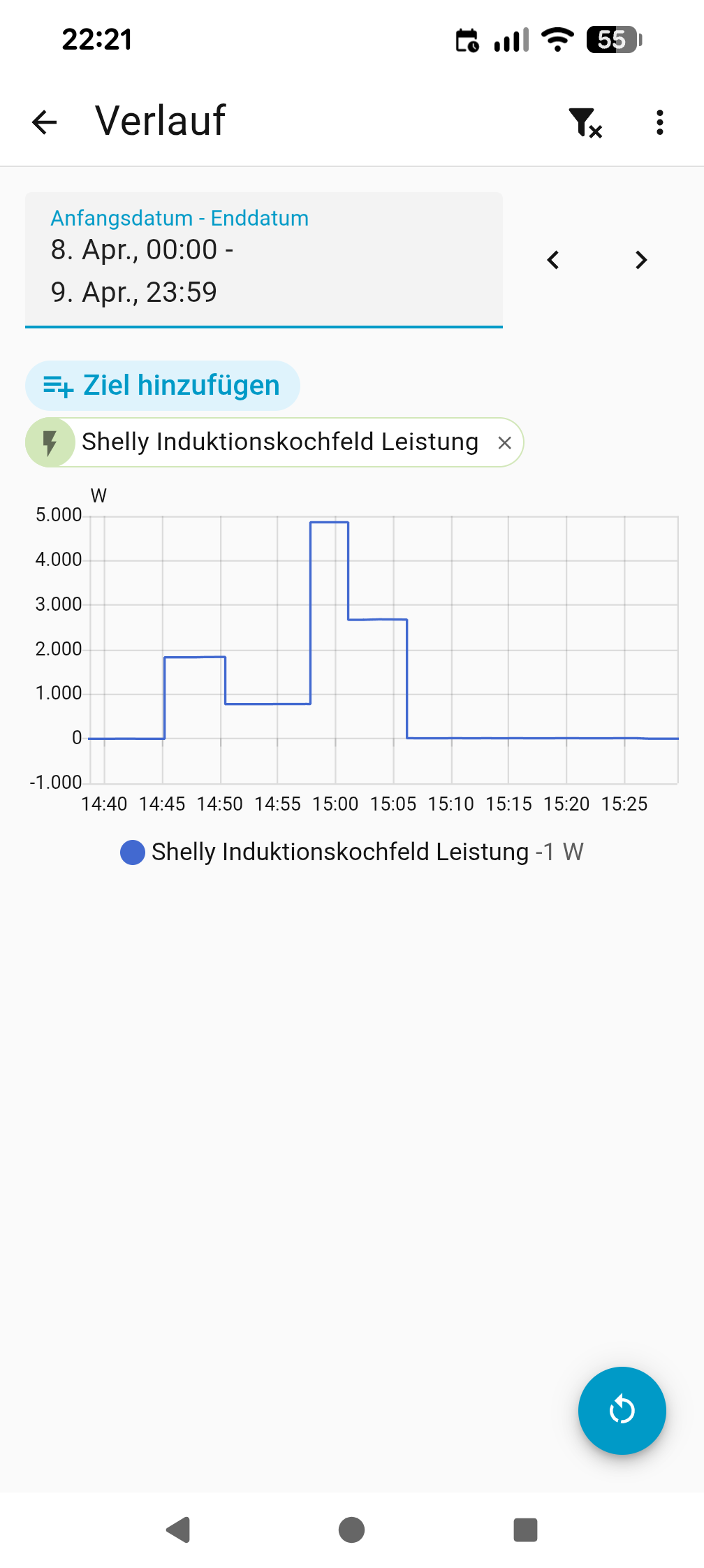Go to the Android home screen
This screenshot has height=1568, width=704.
tap(351, 1530)
